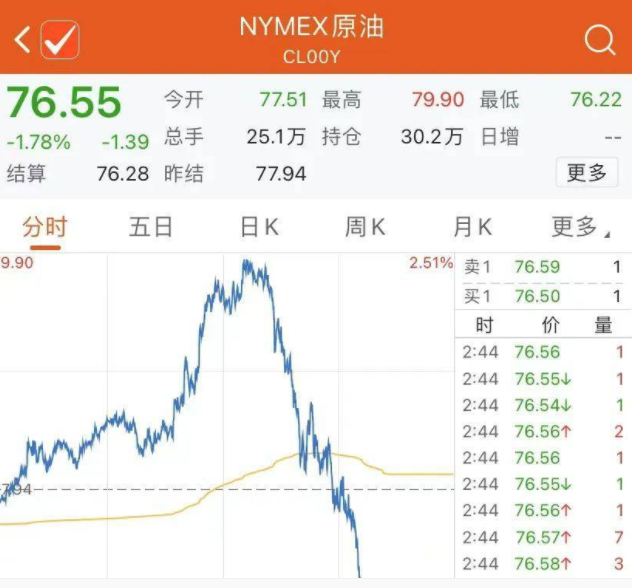
Task: Switch to the 月K chart tab
Action: (472, 227)
